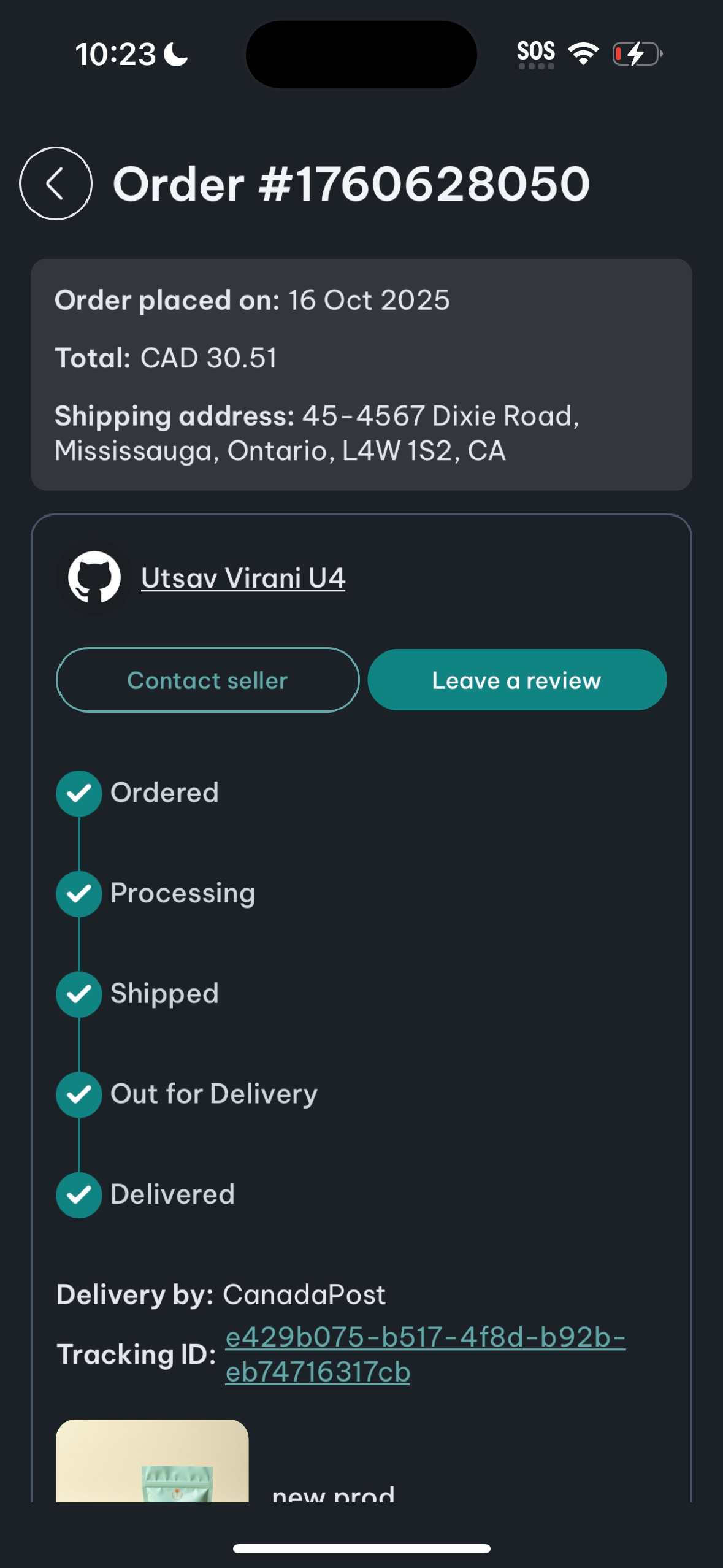The width and height of the screenshot is (723, 1568).
Task: Tap the back arrow chevron
Action: 55,183
